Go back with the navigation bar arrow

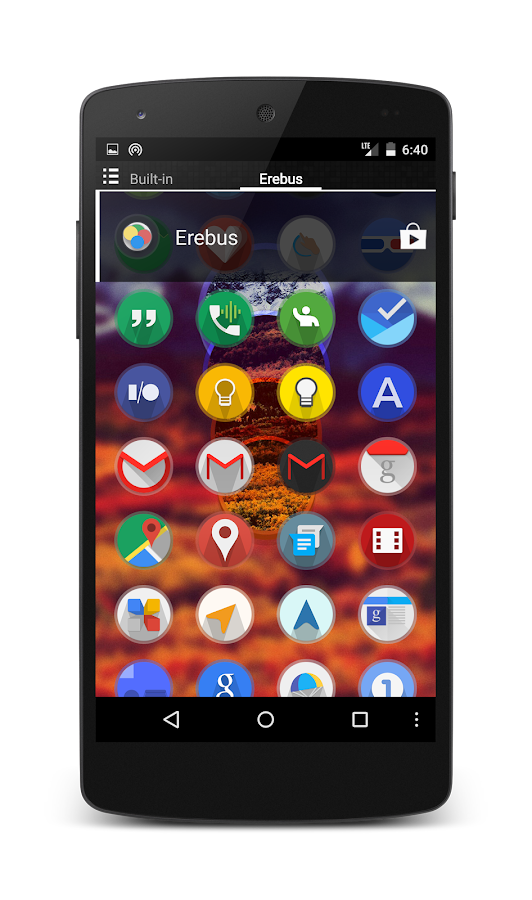pos(171,719)
